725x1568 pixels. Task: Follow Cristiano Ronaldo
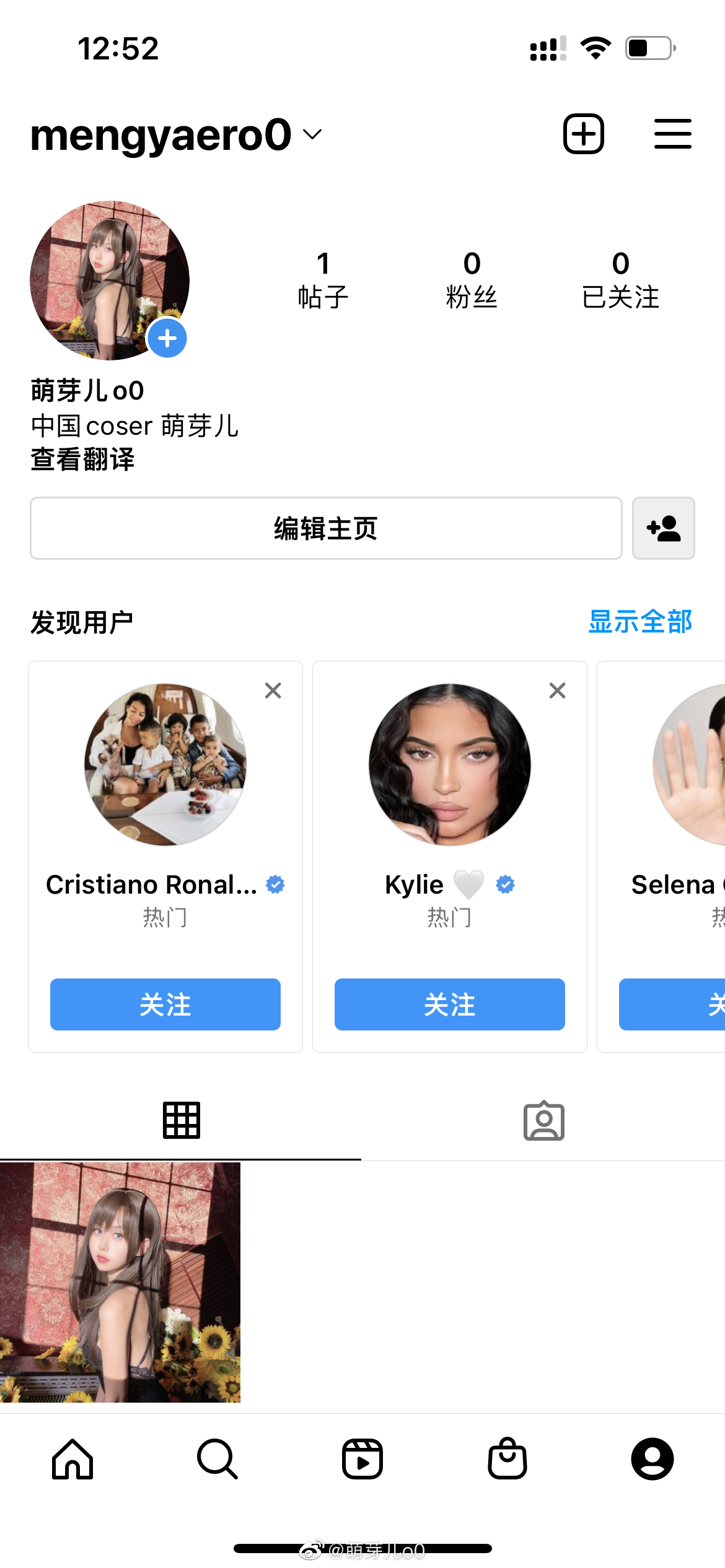165,1004
